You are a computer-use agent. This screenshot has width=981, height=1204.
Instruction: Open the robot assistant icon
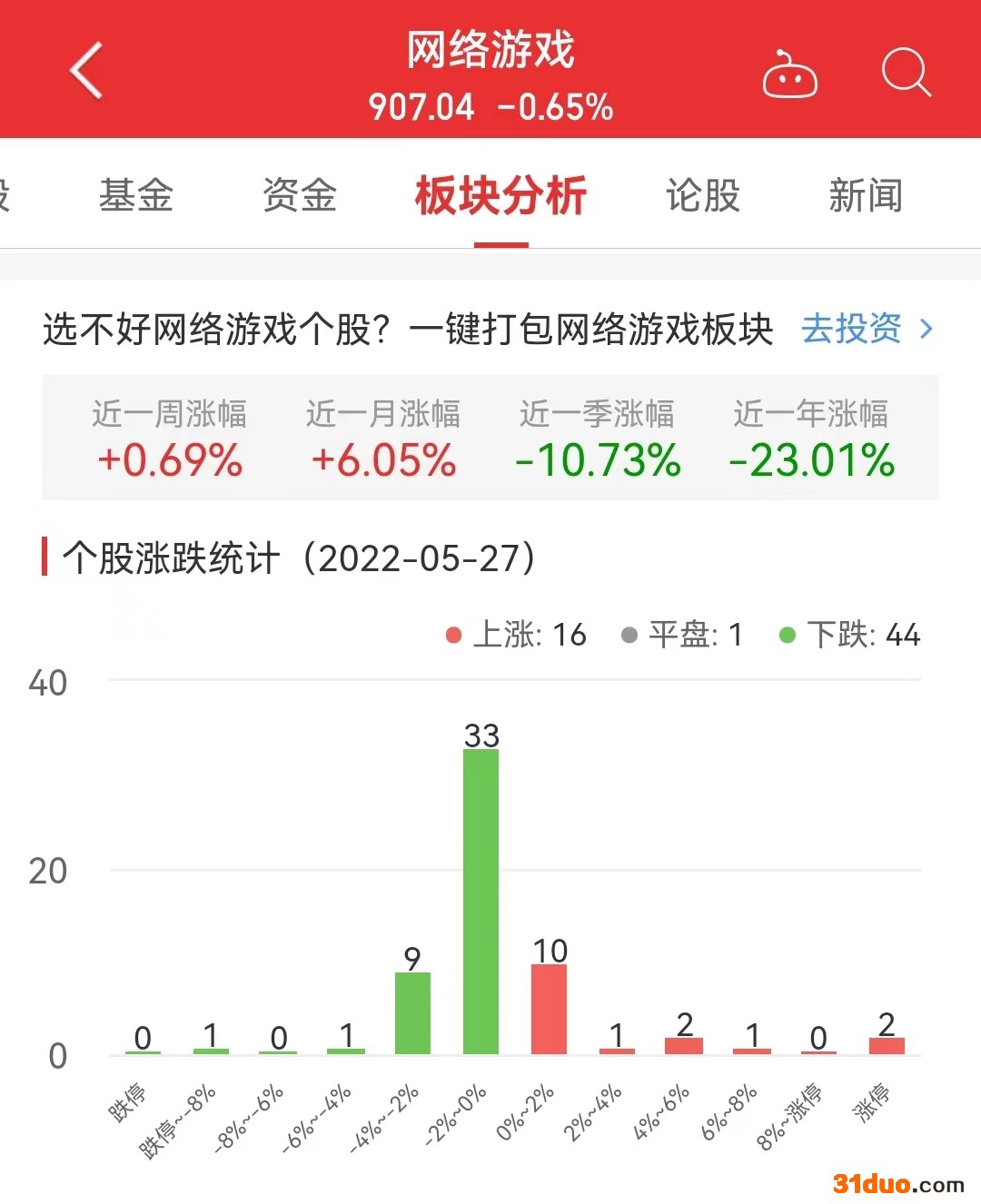pos(789,74)
